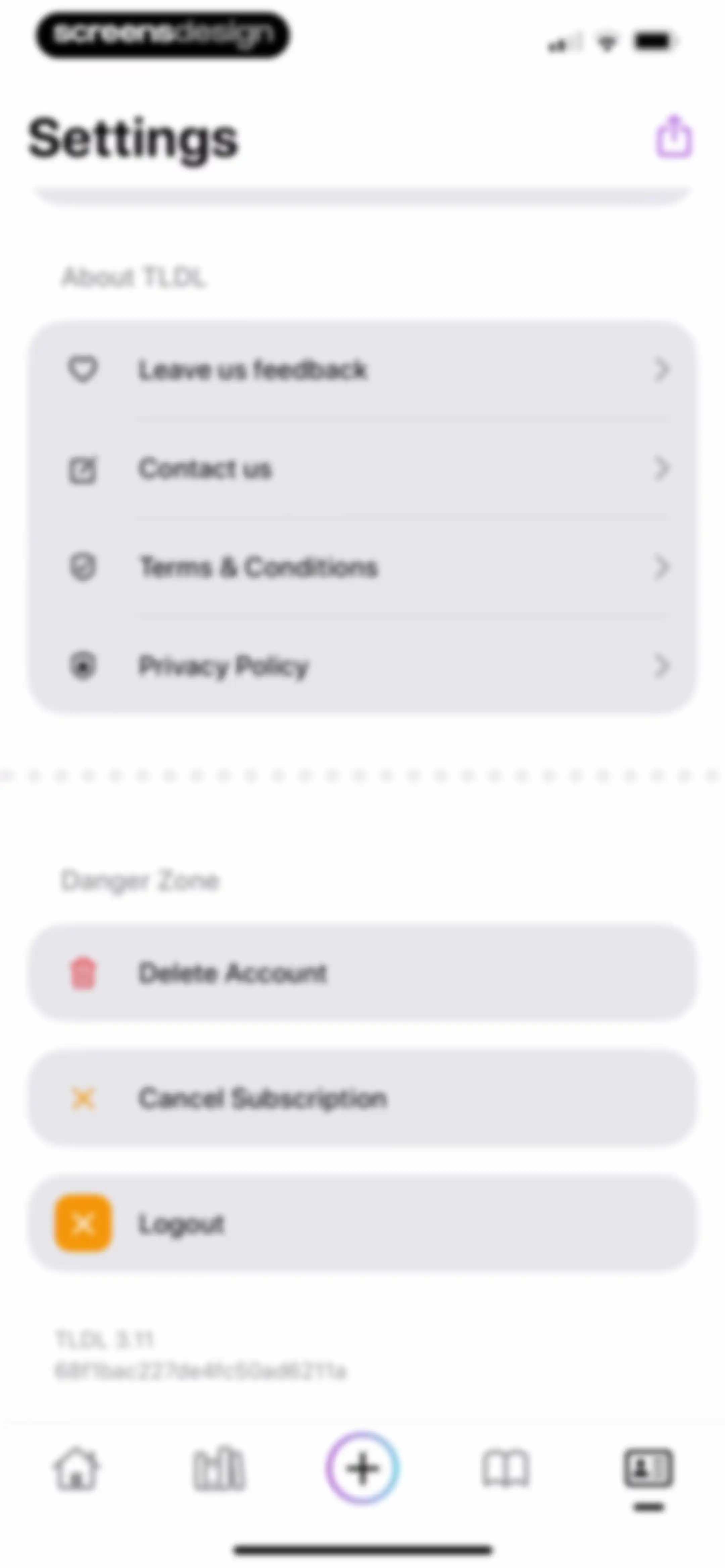
Task: Switch to the open book tab
Action: tap(506, 1469)
